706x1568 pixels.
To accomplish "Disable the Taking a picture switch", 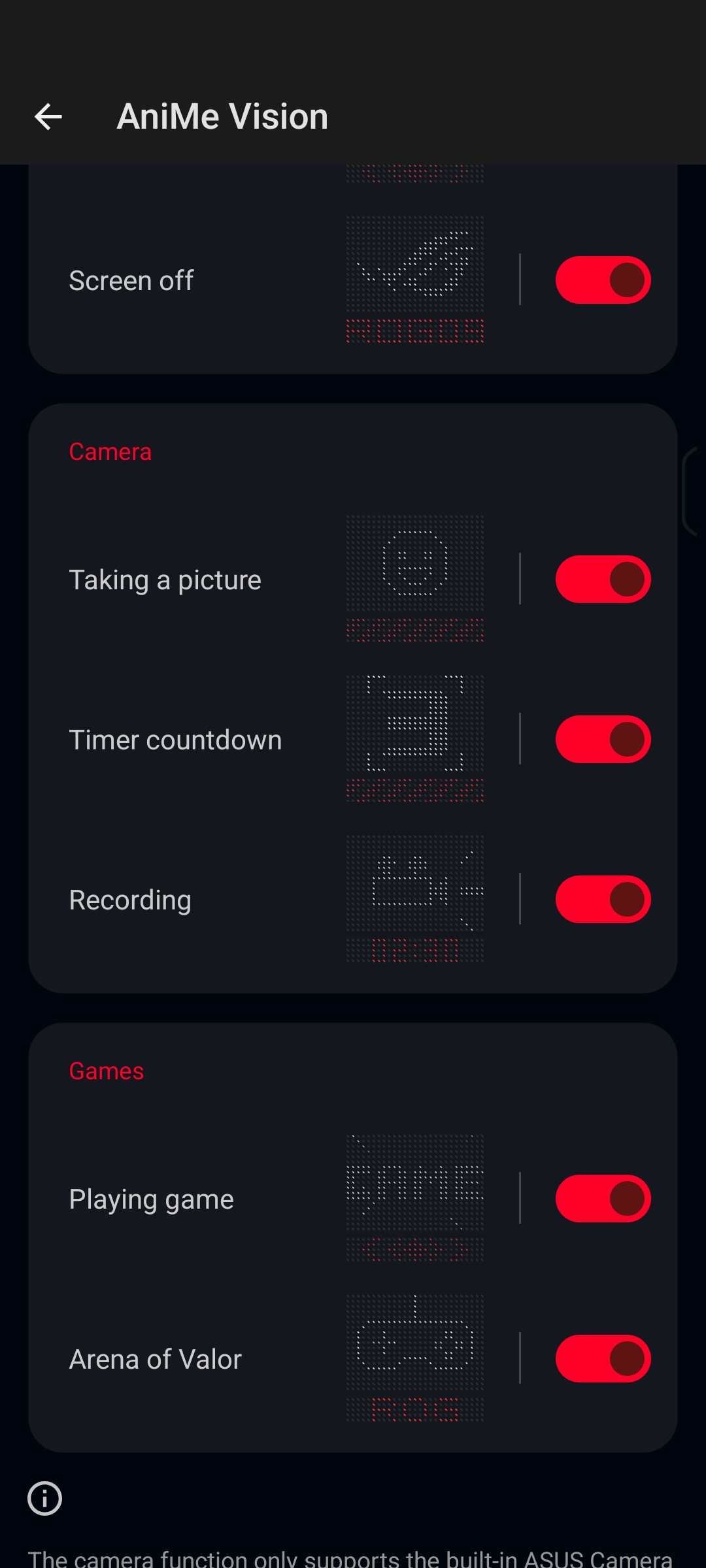I will pyautogui.click(x=603, y=580).
